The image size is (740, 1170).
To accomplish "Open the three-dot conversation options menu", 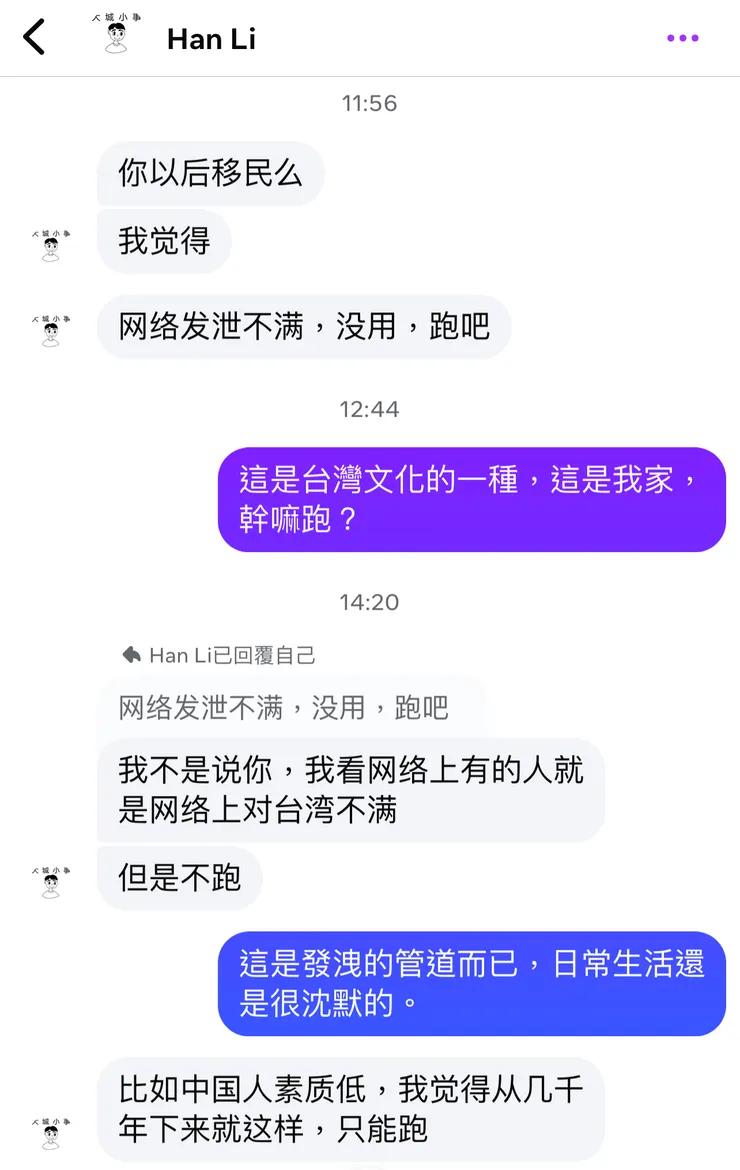I will point(682,37).
